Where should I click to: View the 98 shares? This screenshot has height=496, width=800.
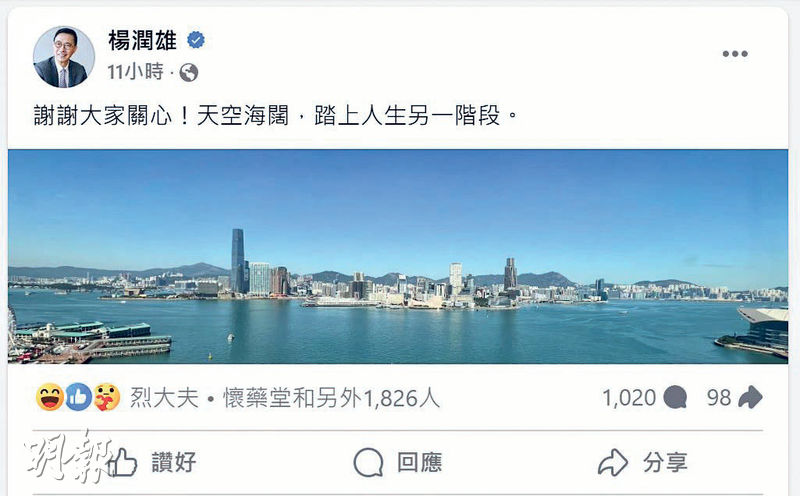(734, 398)
